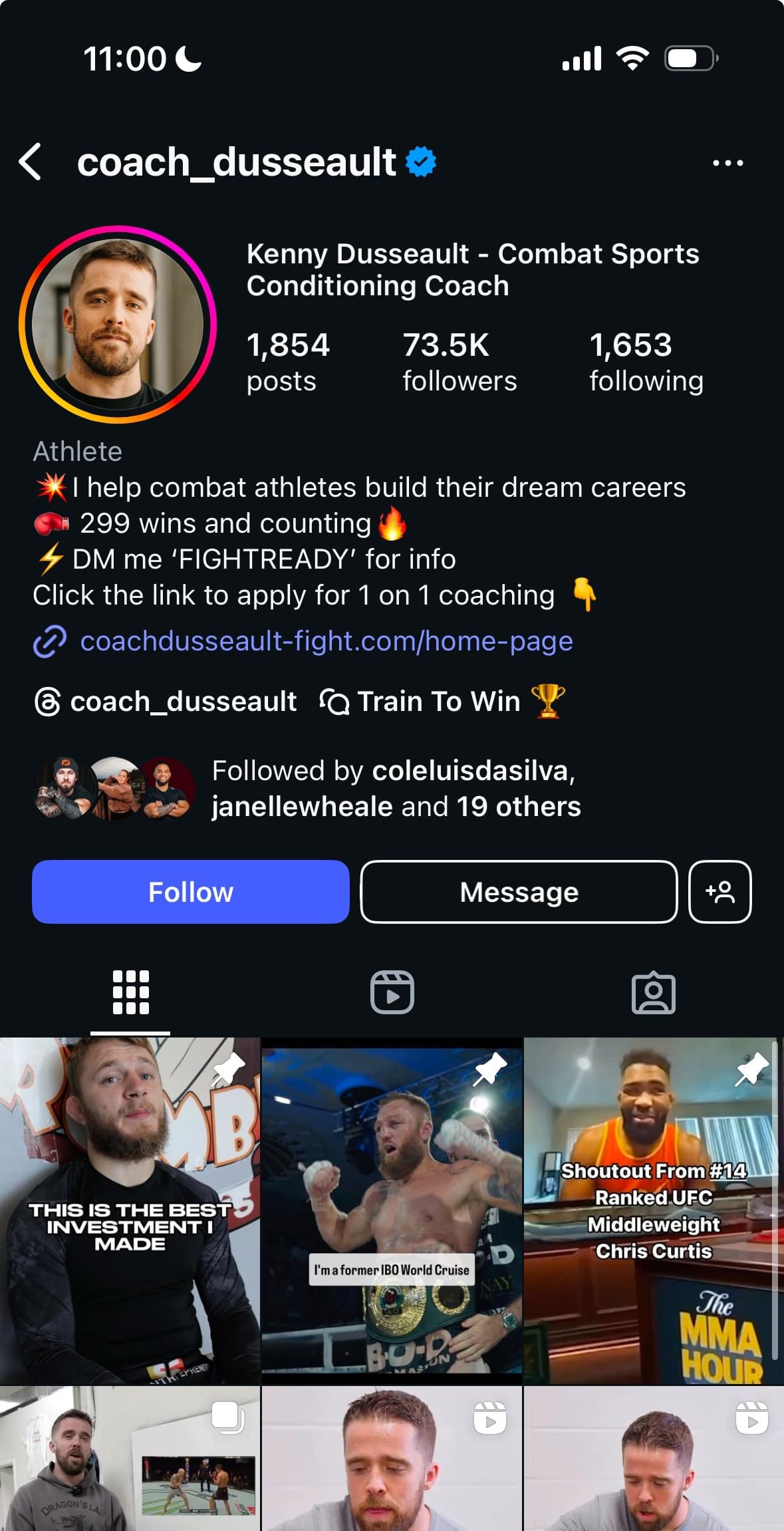Image resolution: width=784 pixels, height=1531 pixels.
Task: Open the 73.5K followers list
Action: [x=459, y=362]
